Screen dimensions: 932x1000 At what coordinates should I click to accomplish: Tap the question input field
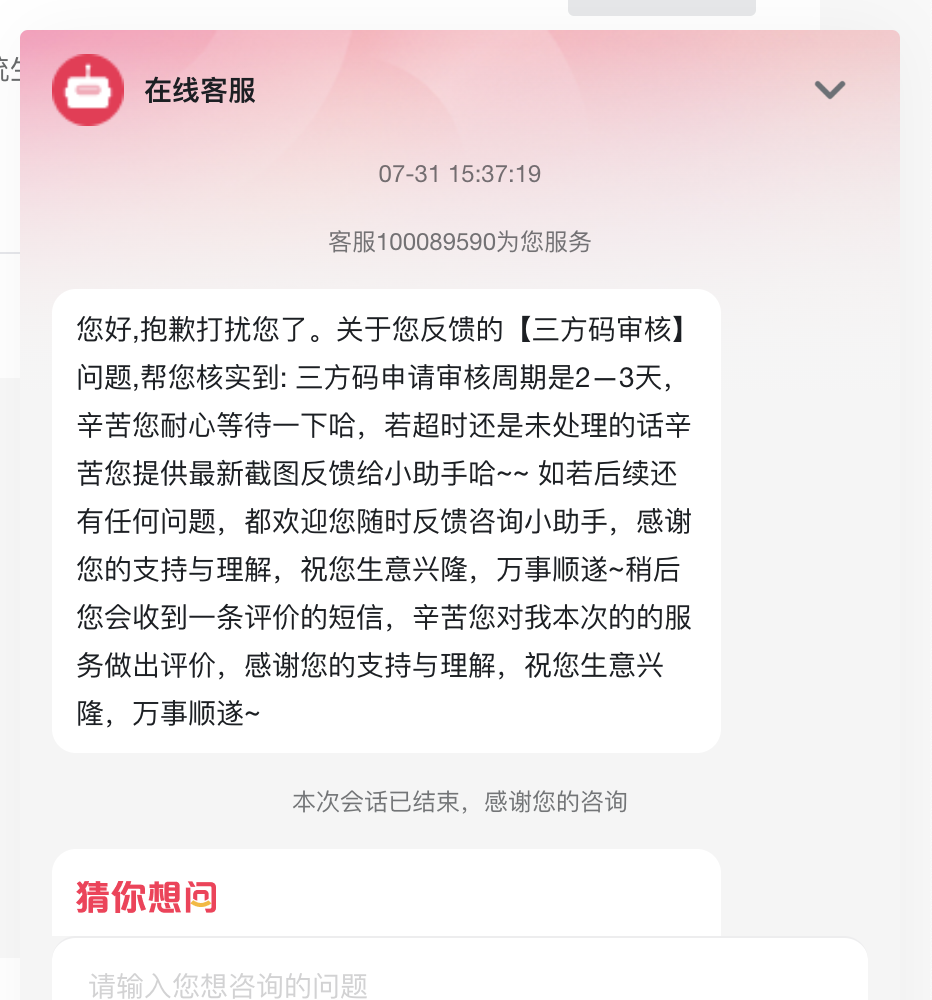tap(460, 982)
